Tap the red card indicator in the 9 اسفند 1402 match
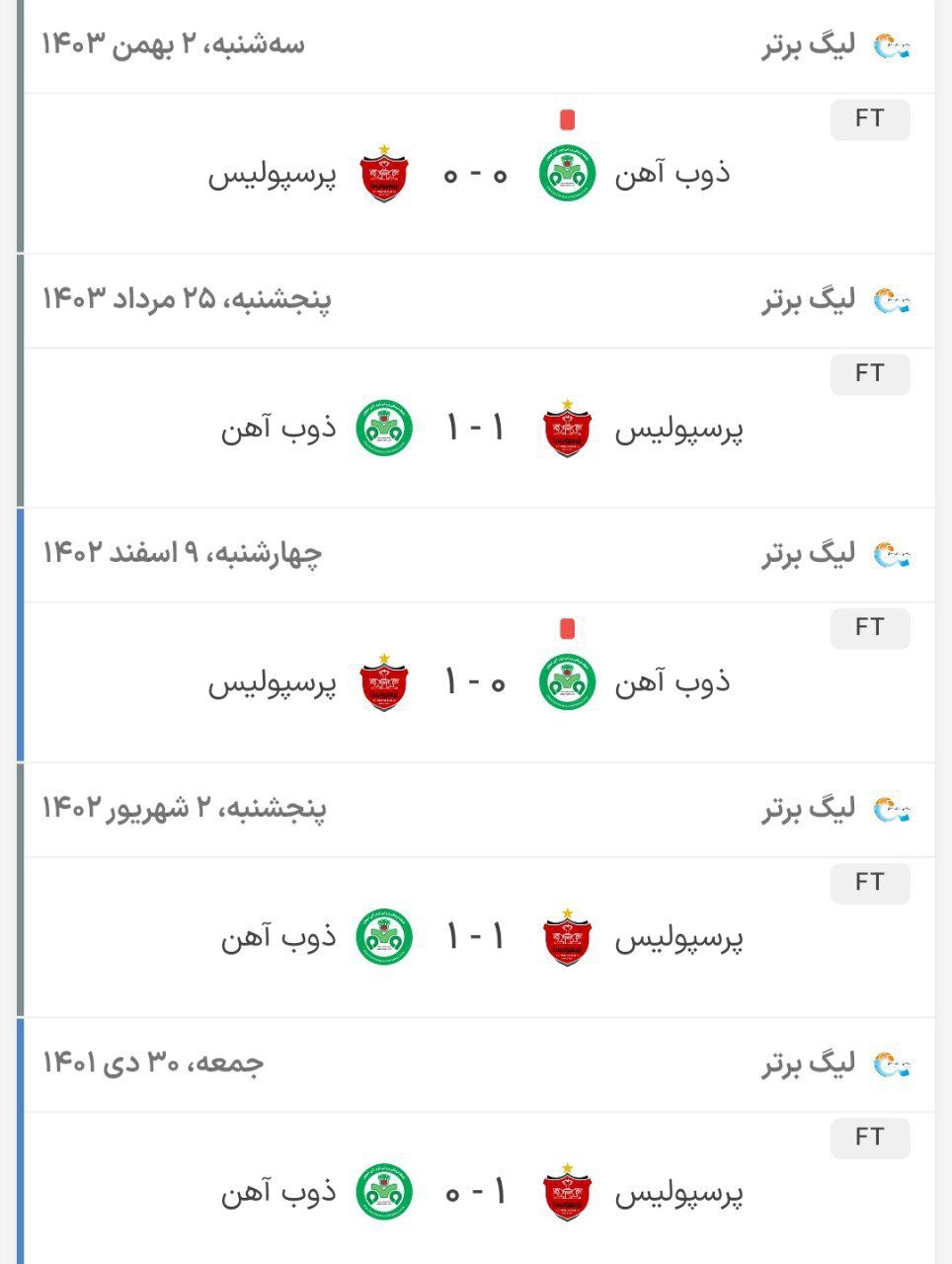Screen dimensions: 952x1264 point(566,629)
